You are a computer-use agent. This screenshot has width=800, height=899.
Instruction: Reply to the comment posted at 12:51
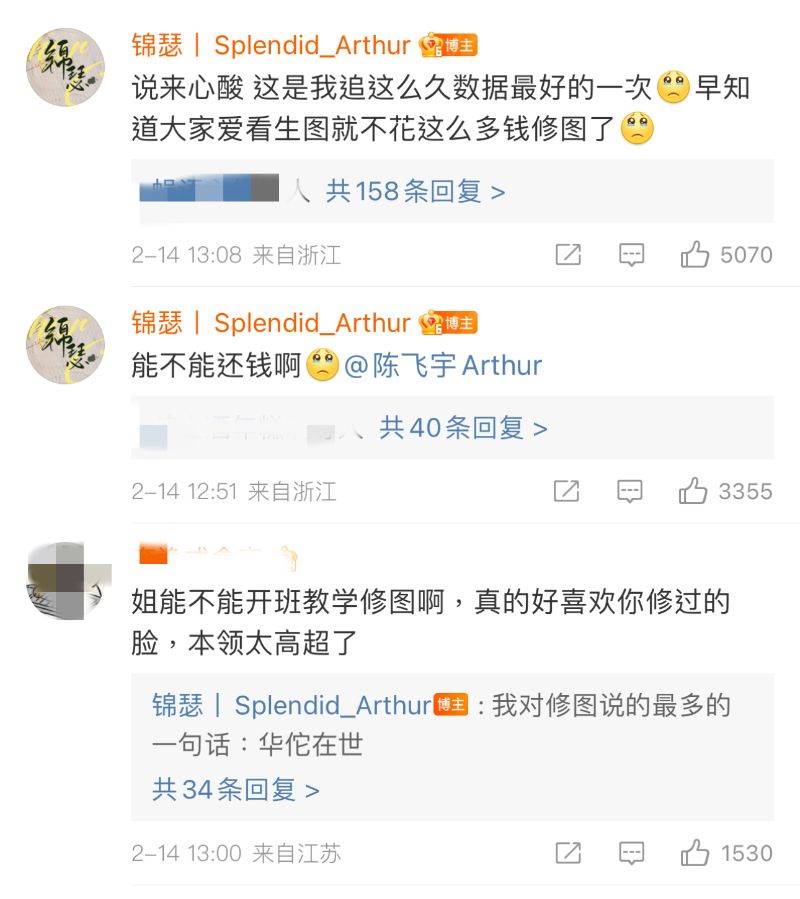(629, 491)
